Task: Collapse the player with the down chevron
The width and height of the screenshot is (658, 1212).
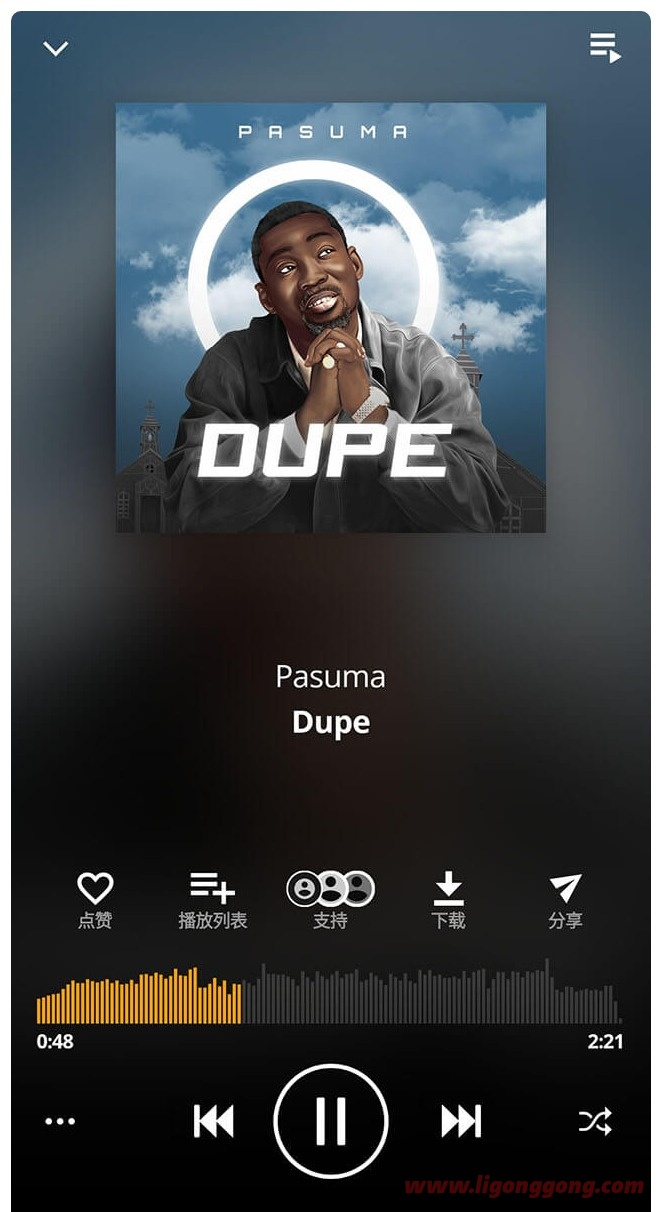Action: click(56, 48)
